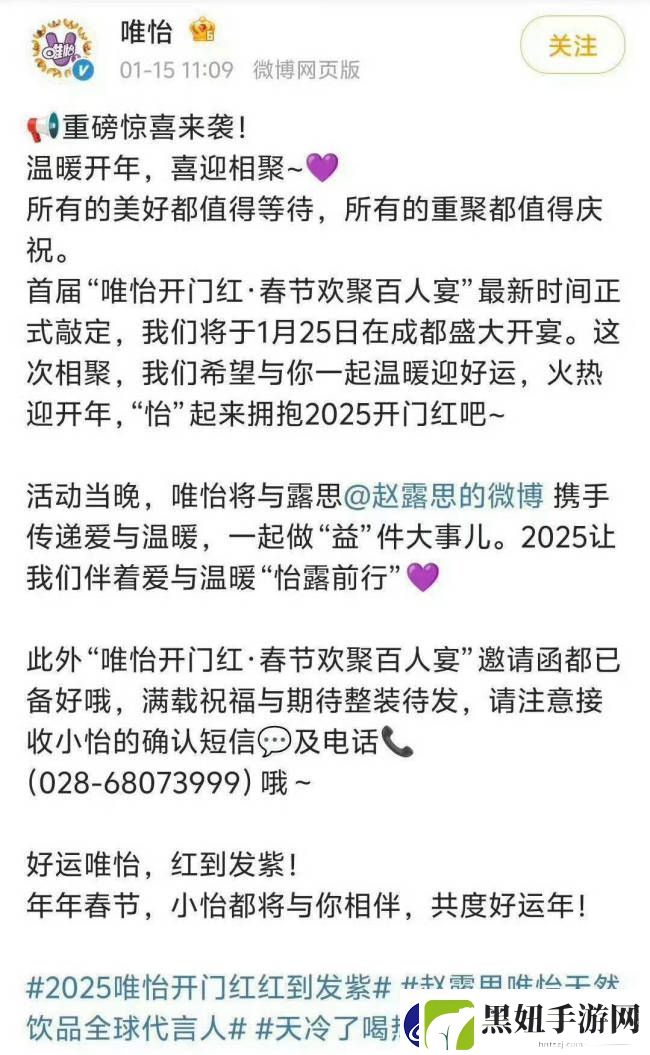Open hashtag #2025唯怡开门红红到发紫#
Viewport: 650px width, 1055px height.
point(209,988)
